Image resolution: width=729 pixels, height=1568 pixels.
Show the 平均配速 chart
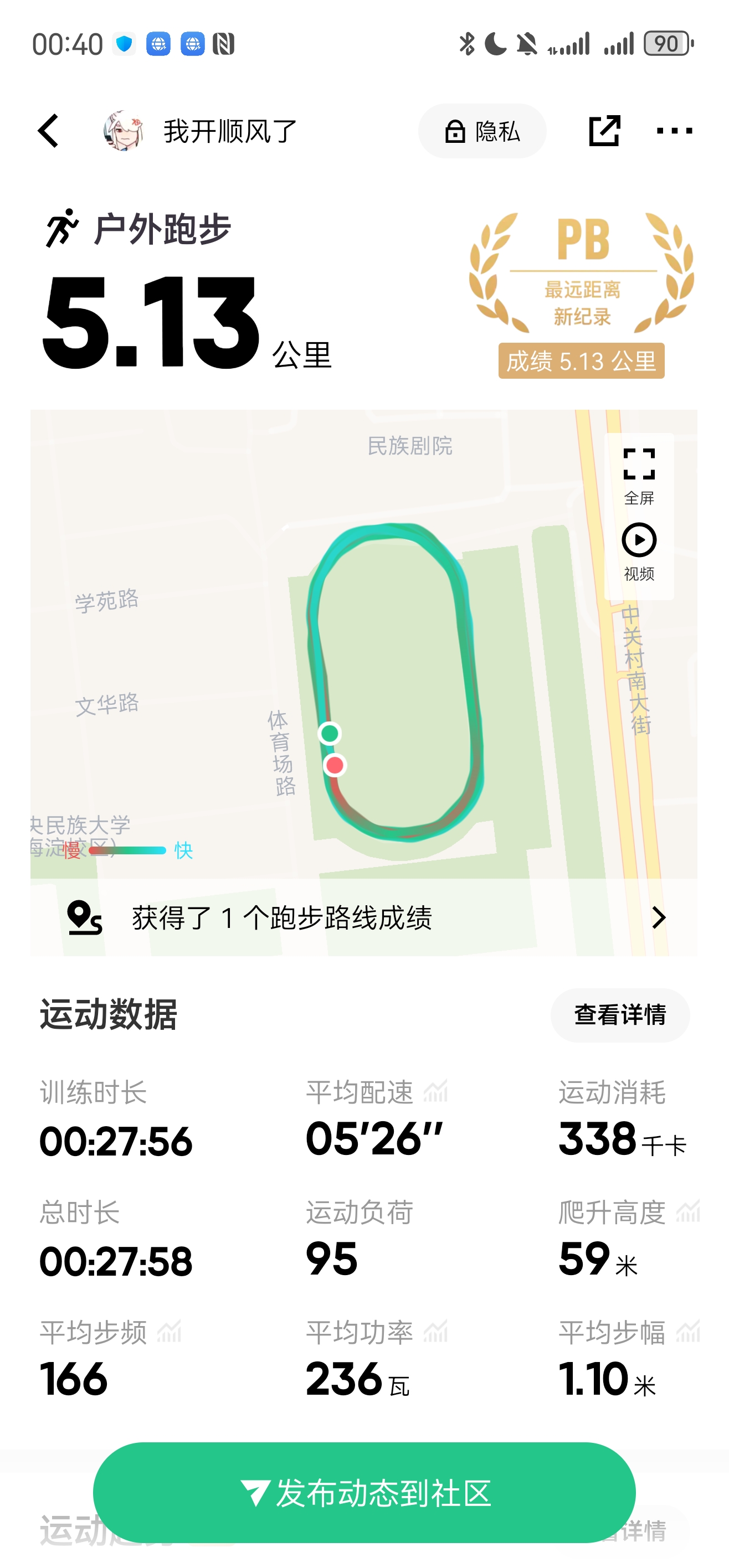[436, 1091]
